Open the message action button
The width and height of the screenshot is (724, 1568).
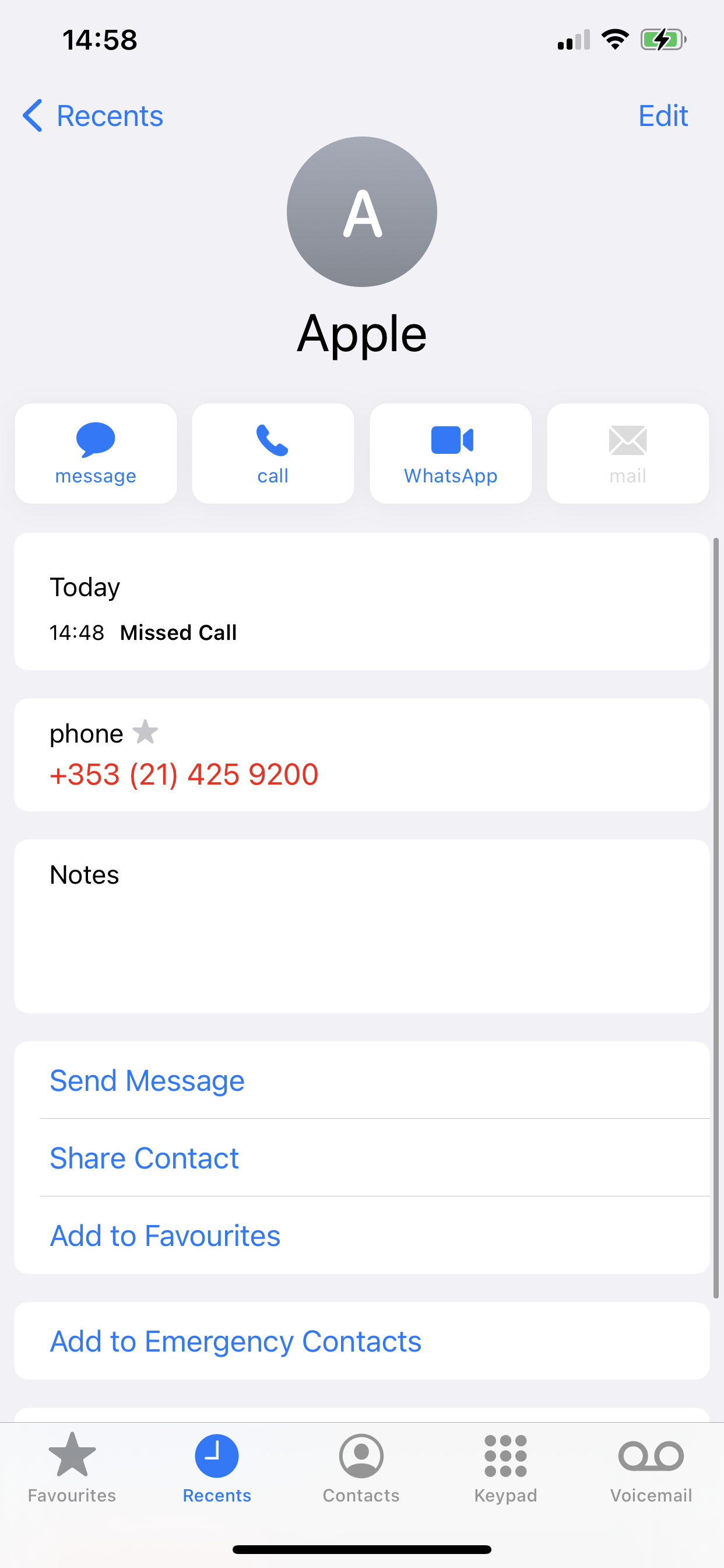tap(96, 453)
